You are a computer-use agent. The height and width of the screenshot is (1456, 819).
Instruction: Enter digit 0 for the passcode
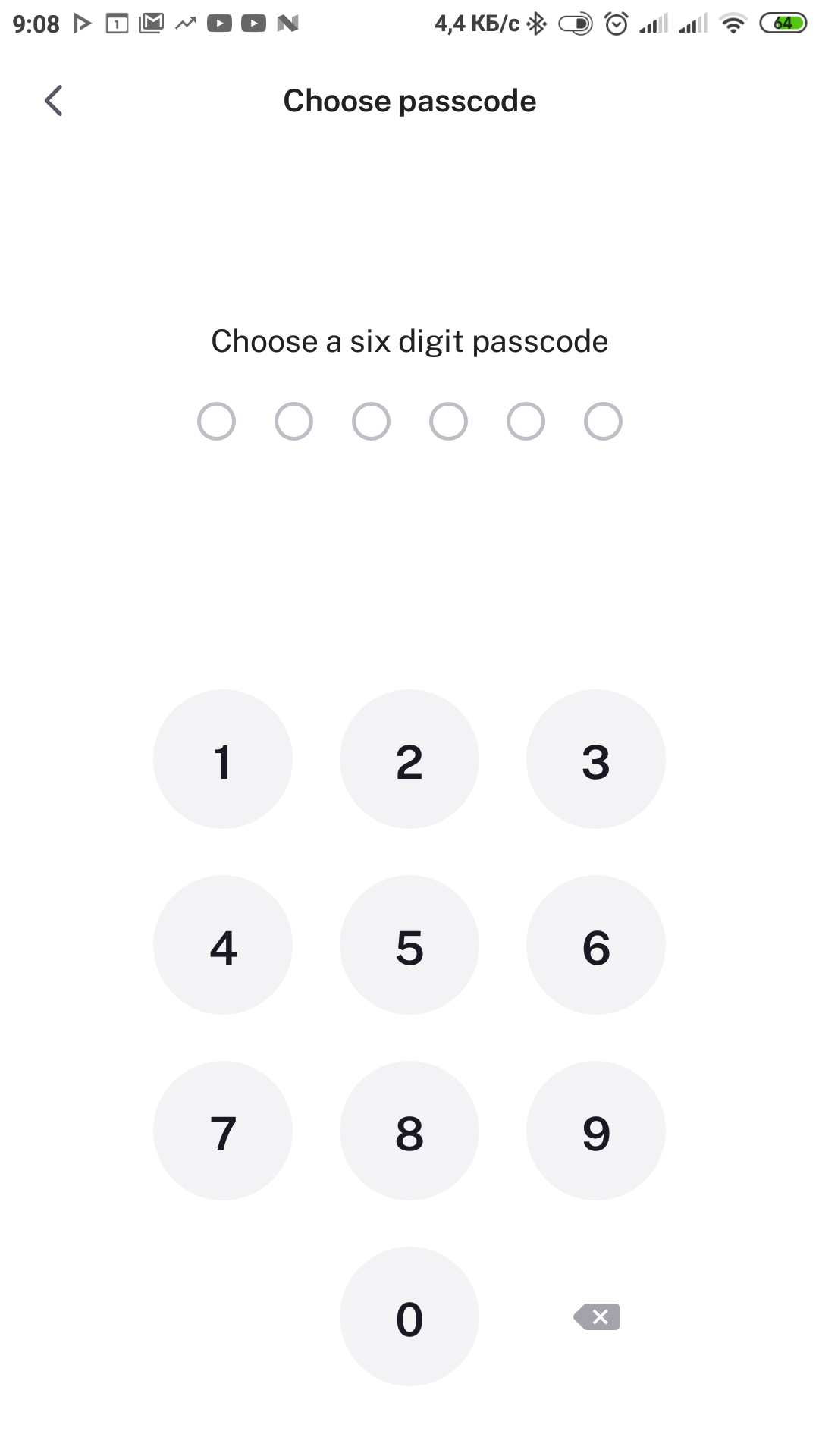pos(409,1316)
